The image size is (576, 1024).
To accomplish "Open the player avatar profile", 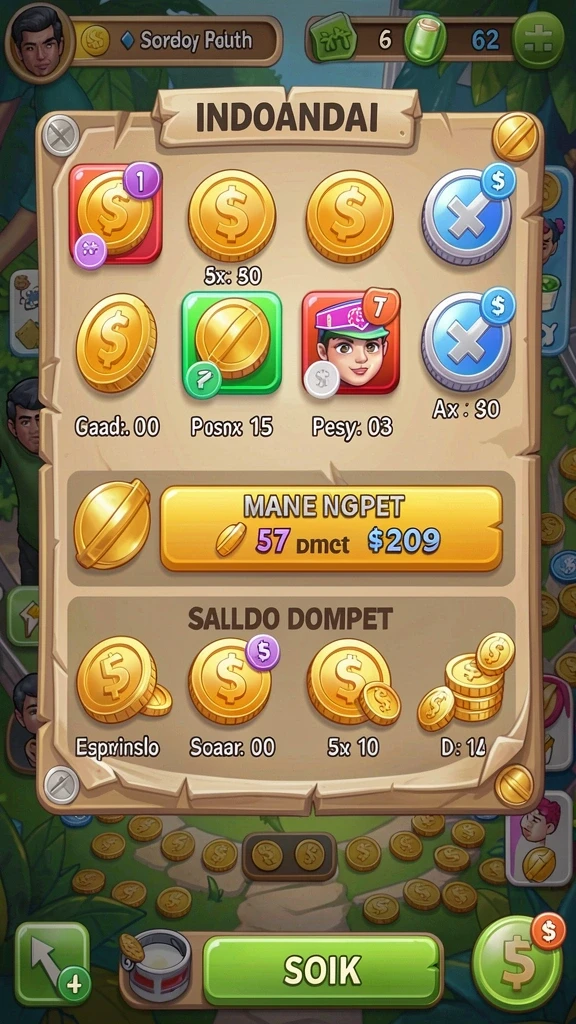I will [x=39, y=40].
